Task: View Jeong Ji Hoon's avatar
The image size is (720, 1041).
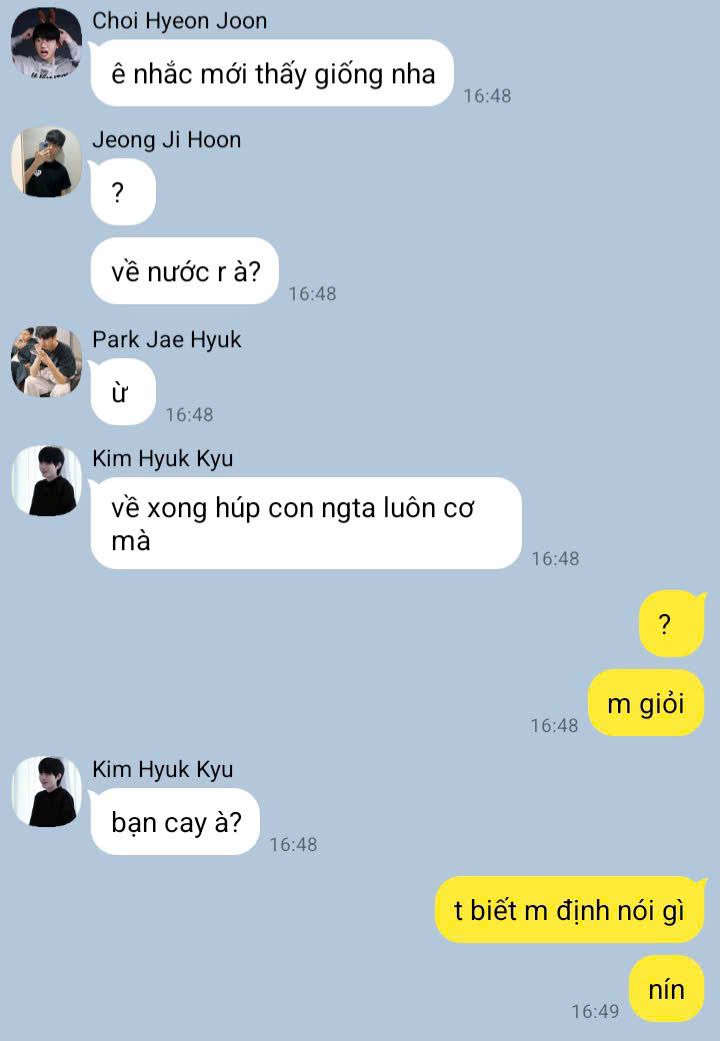Action: [x=46, y=162]
